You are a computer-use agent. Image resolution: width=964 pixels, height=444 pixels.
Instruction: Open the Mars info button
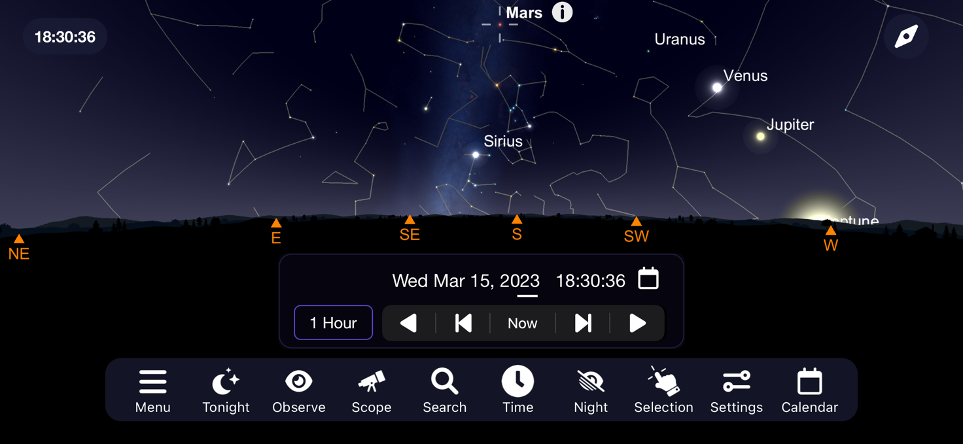point(563,13)
